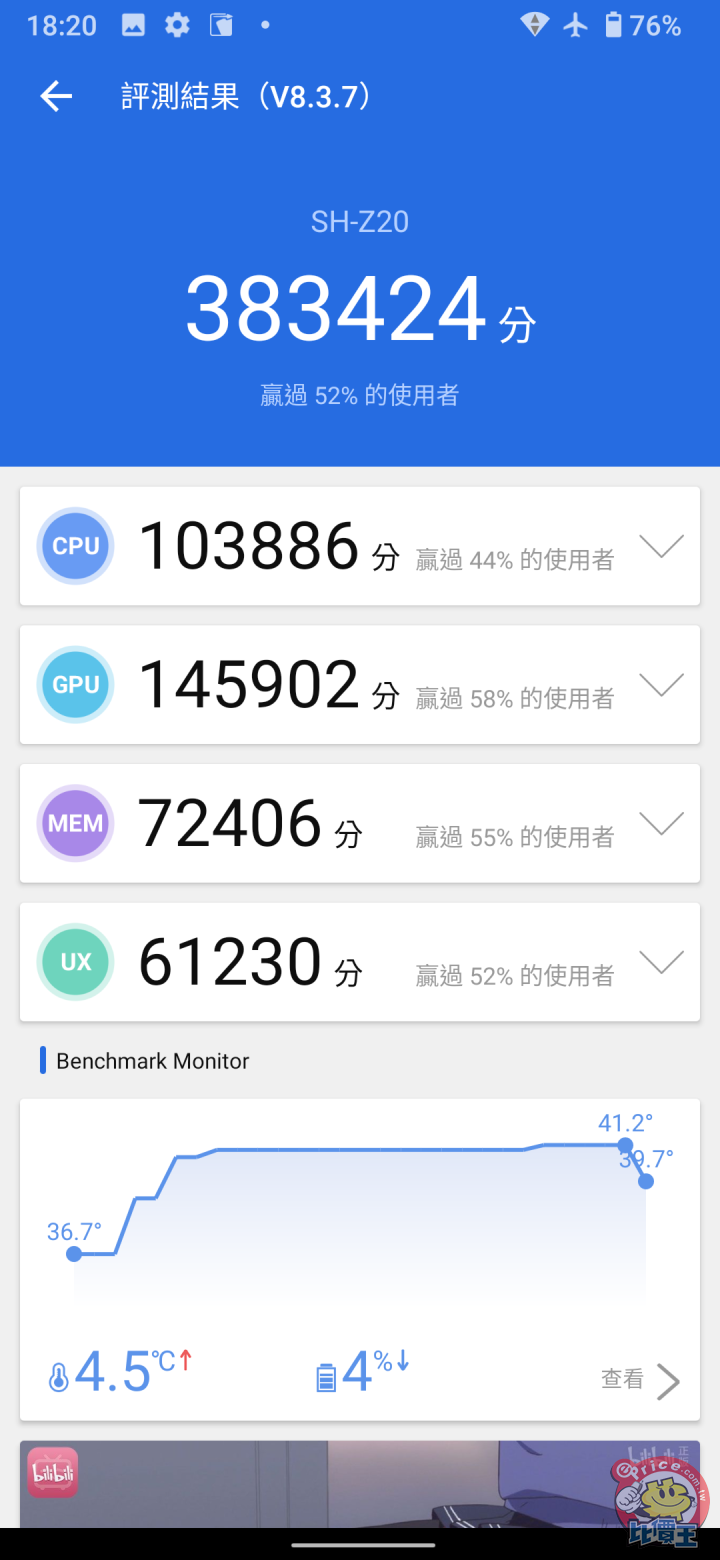
Task: Tap the UX score badge icon
Action: 75,961
